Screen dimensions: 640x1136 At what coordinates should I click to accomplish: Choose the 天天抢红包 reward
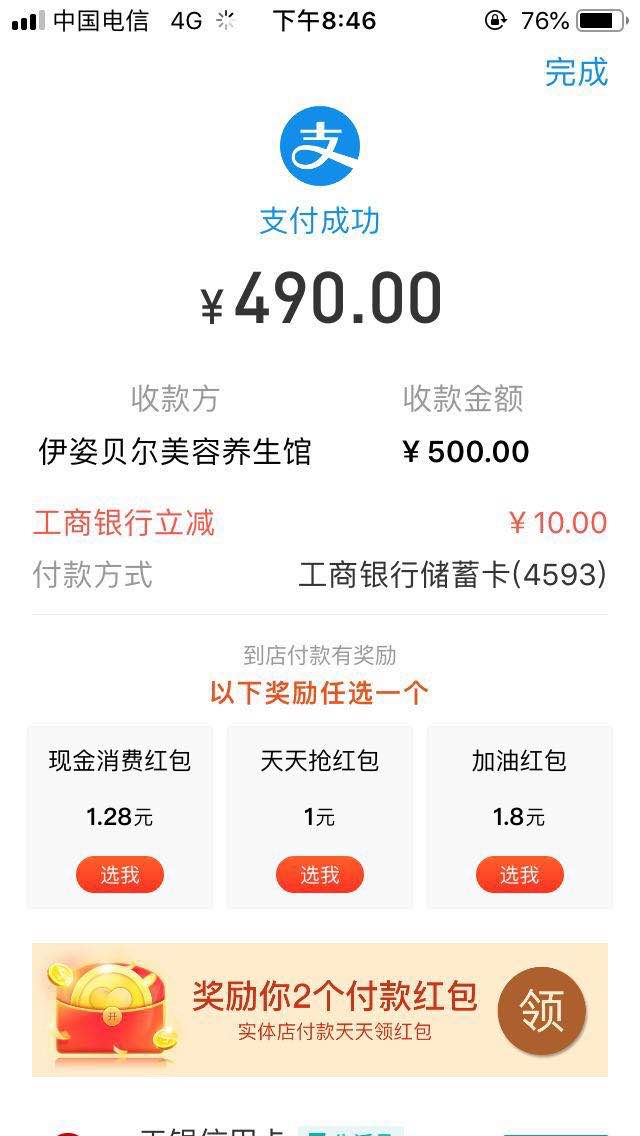(320, 875)
